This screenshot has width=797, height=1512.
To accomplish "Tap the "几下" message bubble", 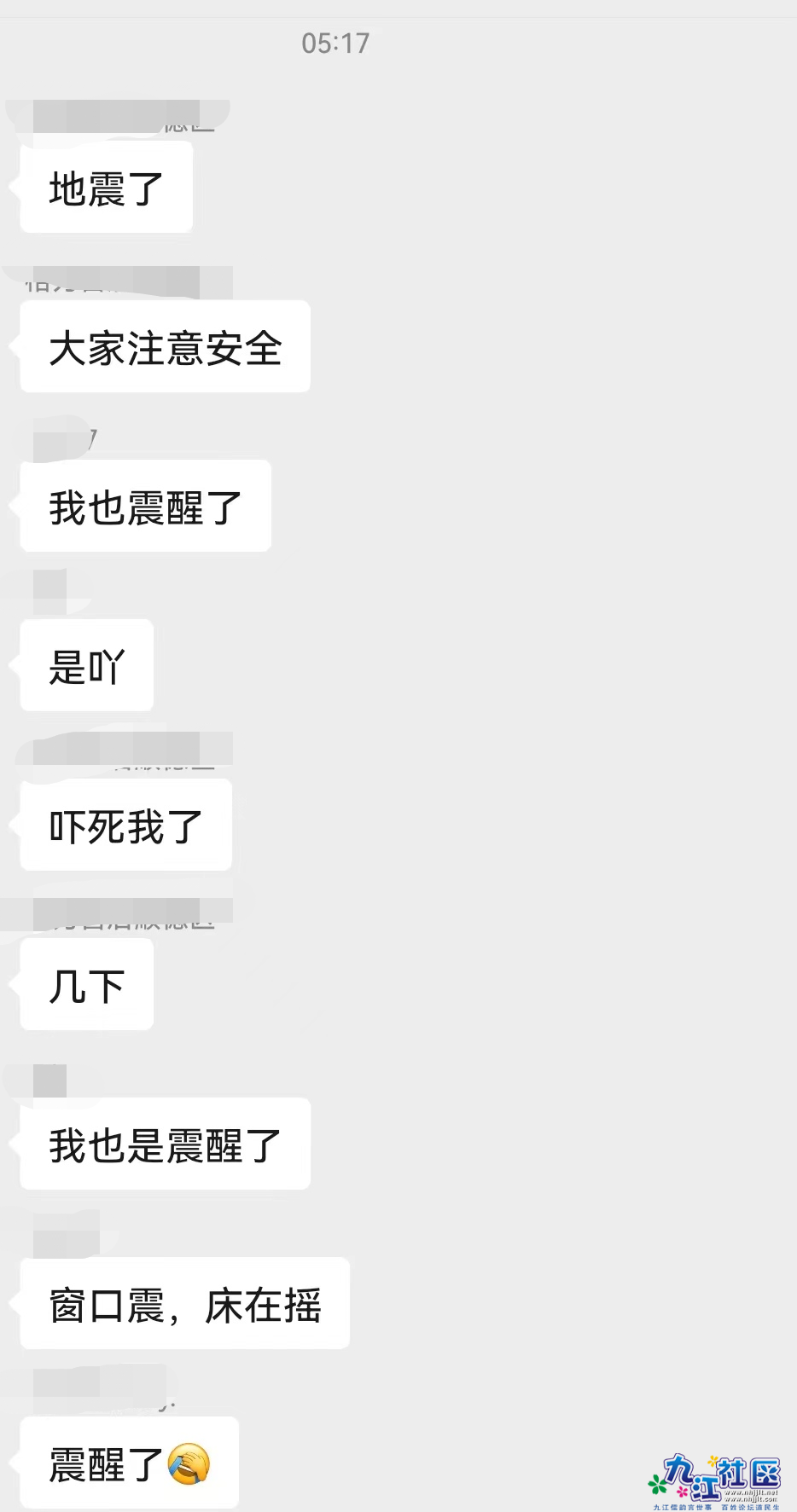I will click(85, 984).
